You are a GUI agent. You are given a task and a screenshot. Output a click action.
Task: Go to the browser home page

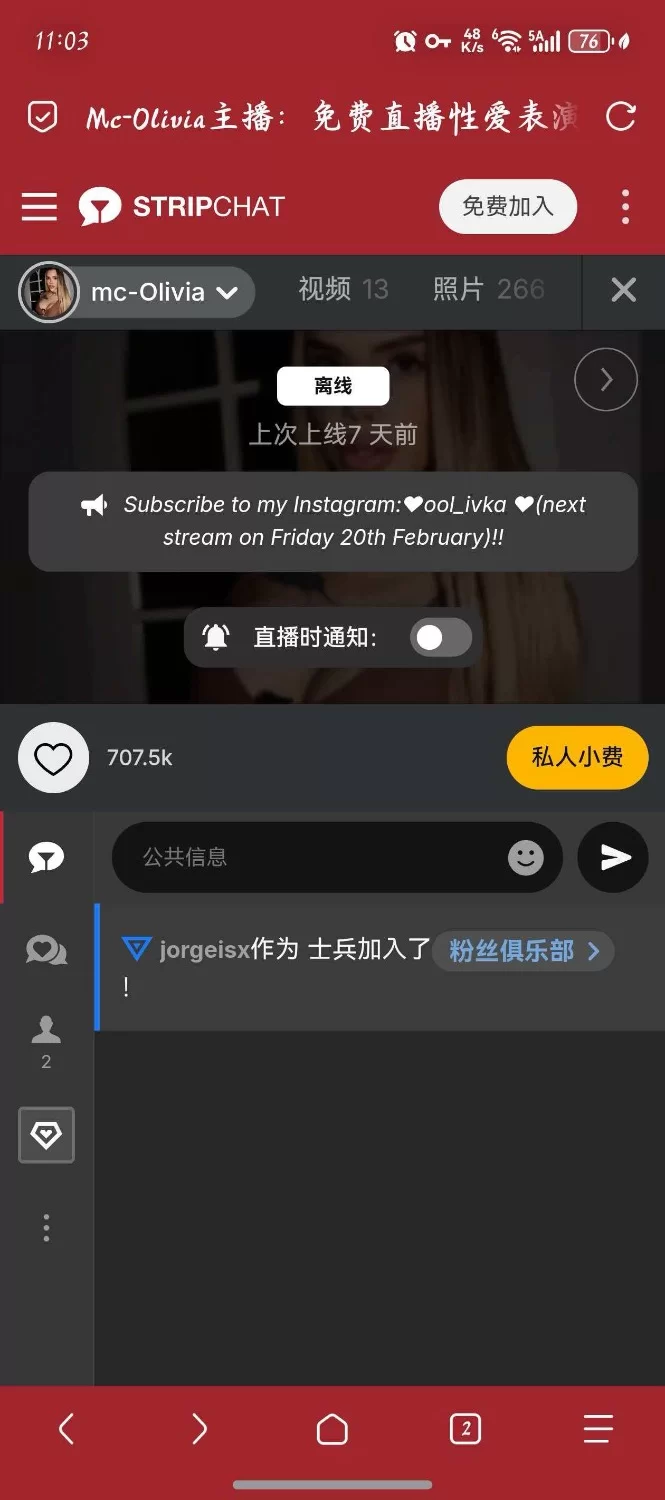pyautogui.click(x=332, y=1429)
